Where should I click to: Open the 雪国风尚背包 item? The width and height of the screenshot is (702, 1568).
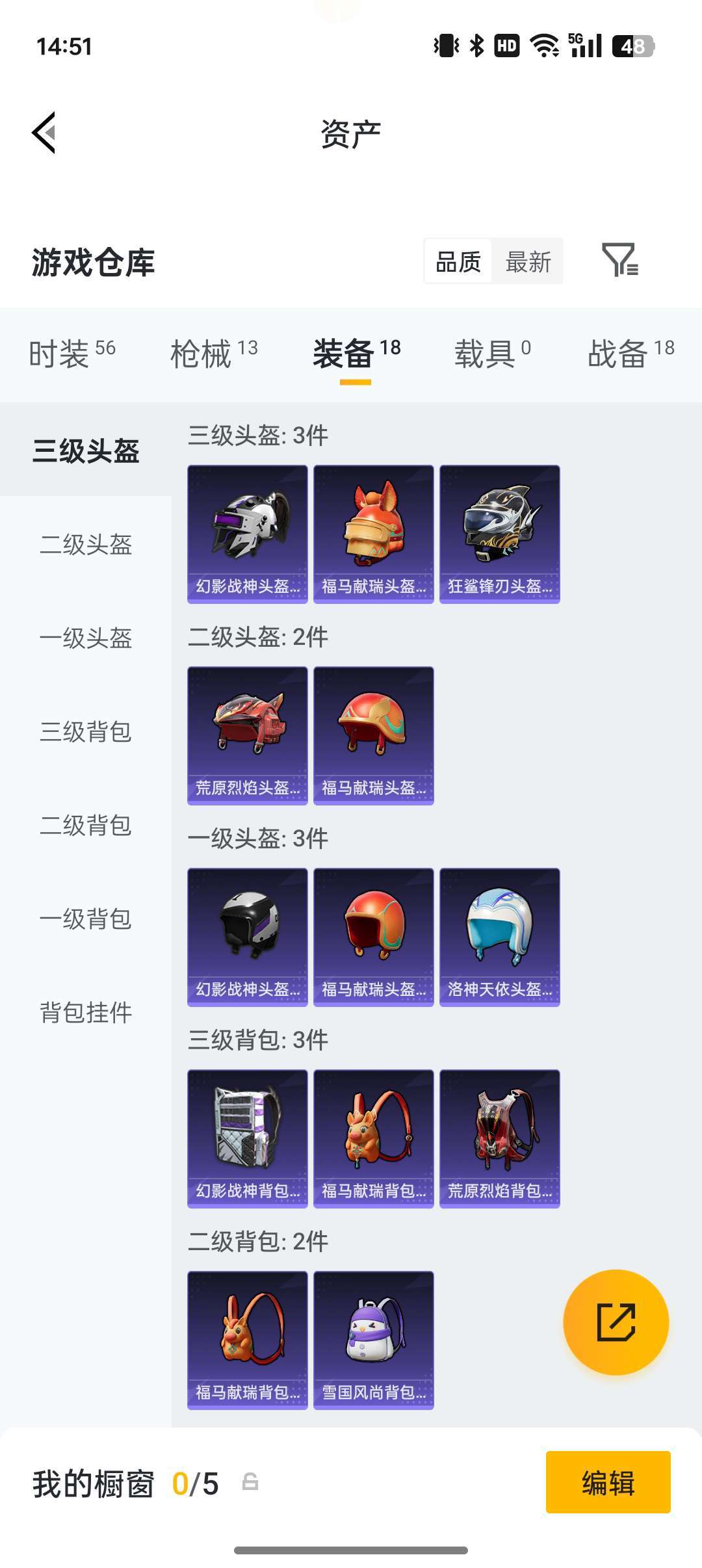(373, 1340)
